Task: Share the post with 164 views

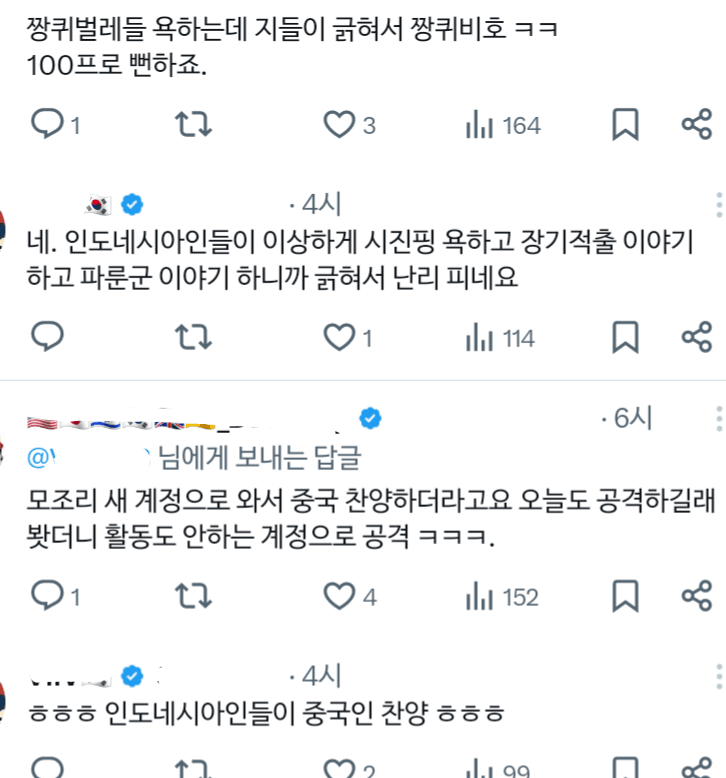Action: pyautogui.click(x=696, y=125)
